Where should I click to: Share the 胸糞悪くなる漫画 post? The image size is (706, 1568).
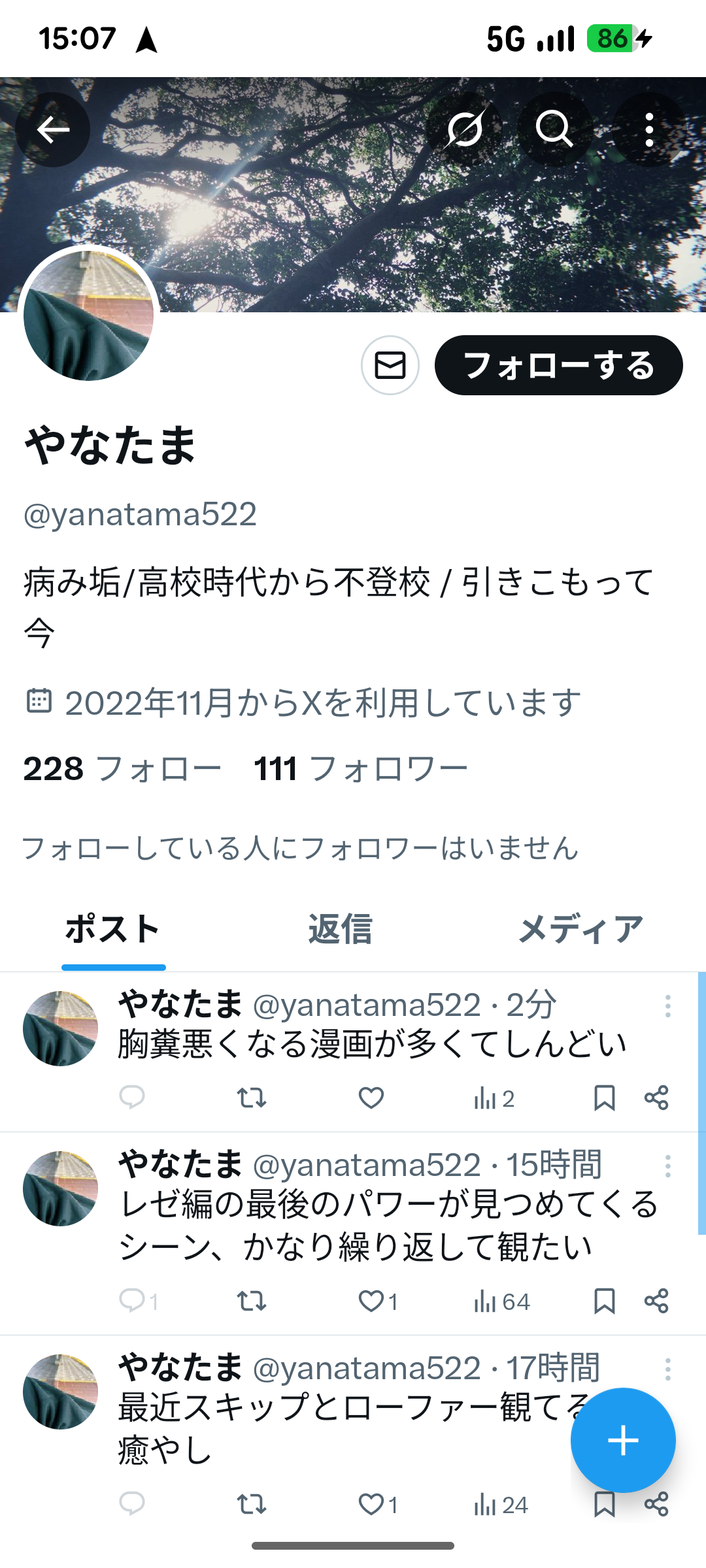(656, 1098)
